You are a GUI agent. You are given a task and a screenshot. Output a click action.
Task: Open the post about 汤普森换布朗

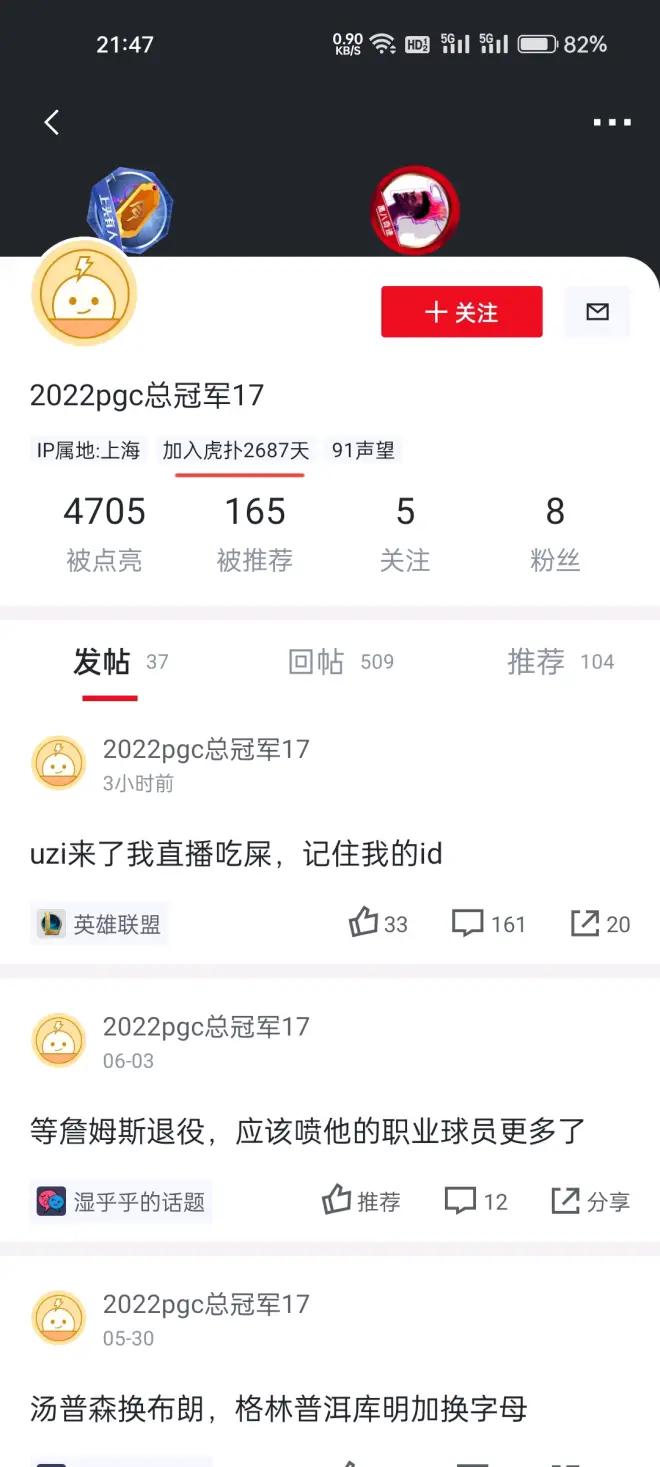click(x=278, y=1409)
